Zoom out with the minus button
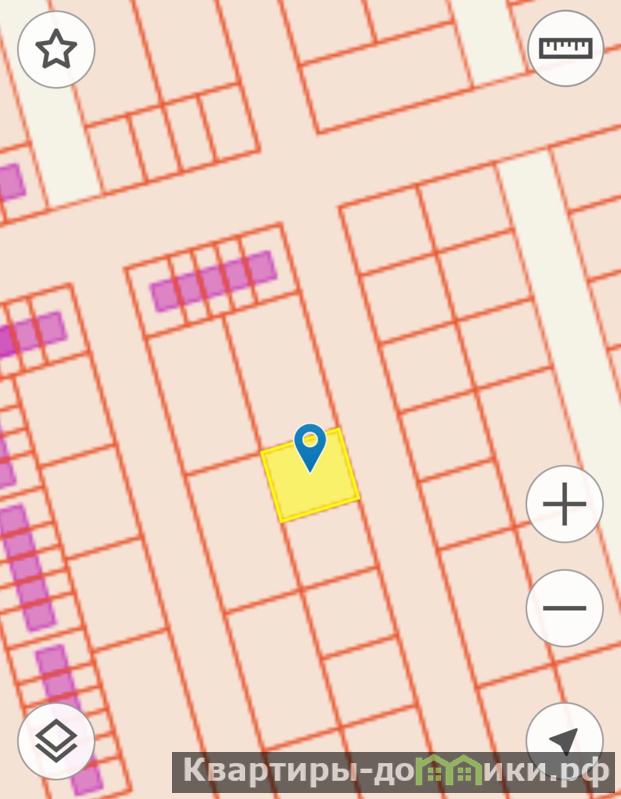 point(565,608)
